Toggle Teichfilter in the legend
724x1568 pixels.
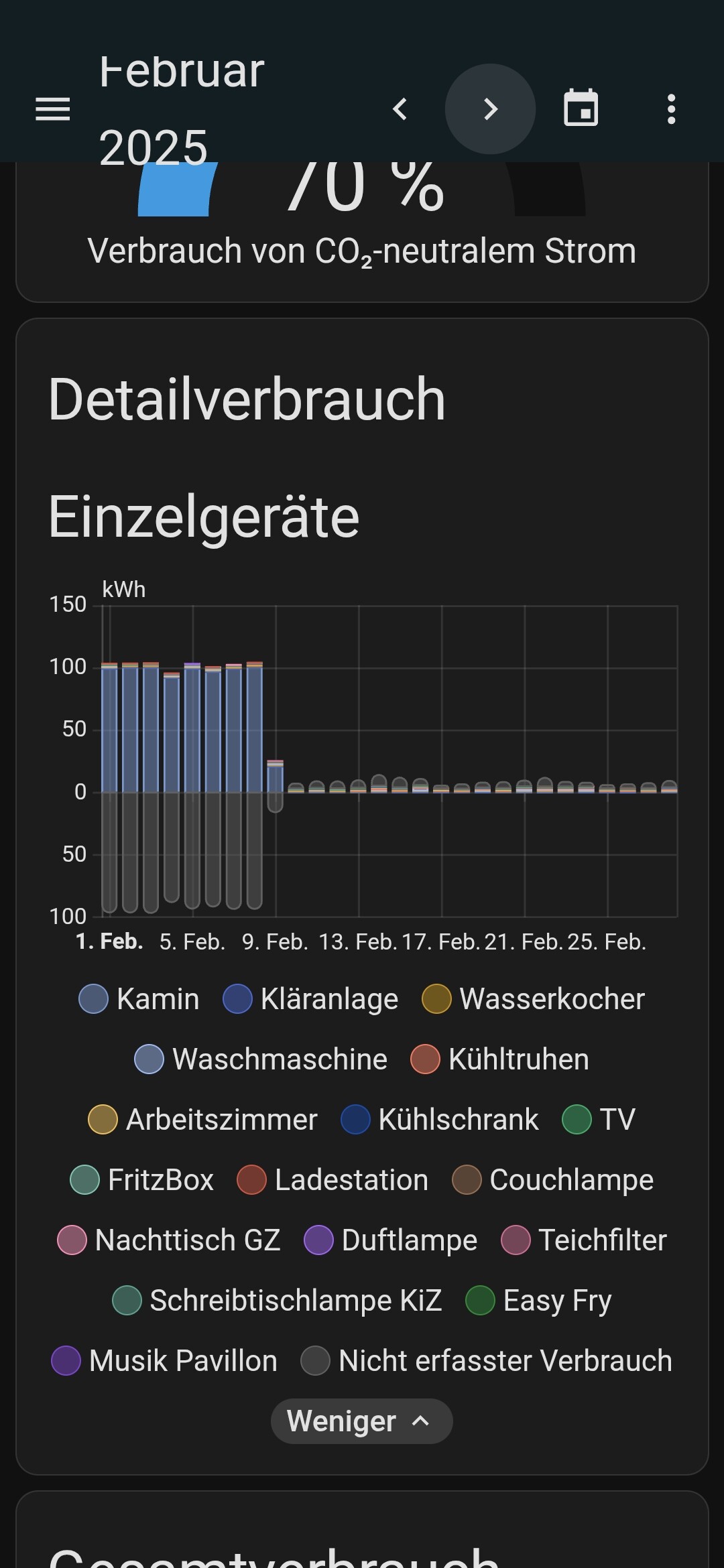(x=584, y=1240)
